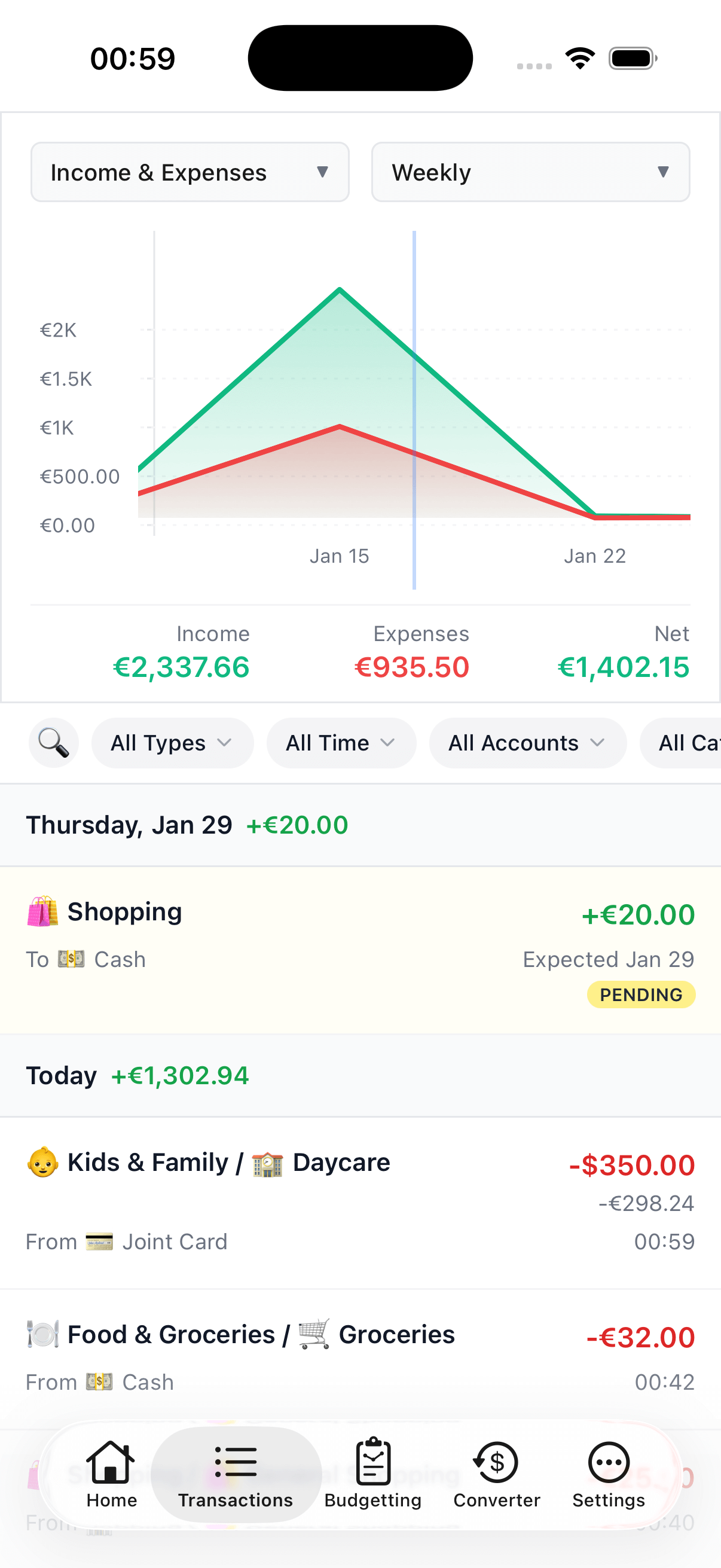Click the +€20.00 Shopping amount
Image resolution: width=721 pixels, height=1568 pixels.
[638, 914]
